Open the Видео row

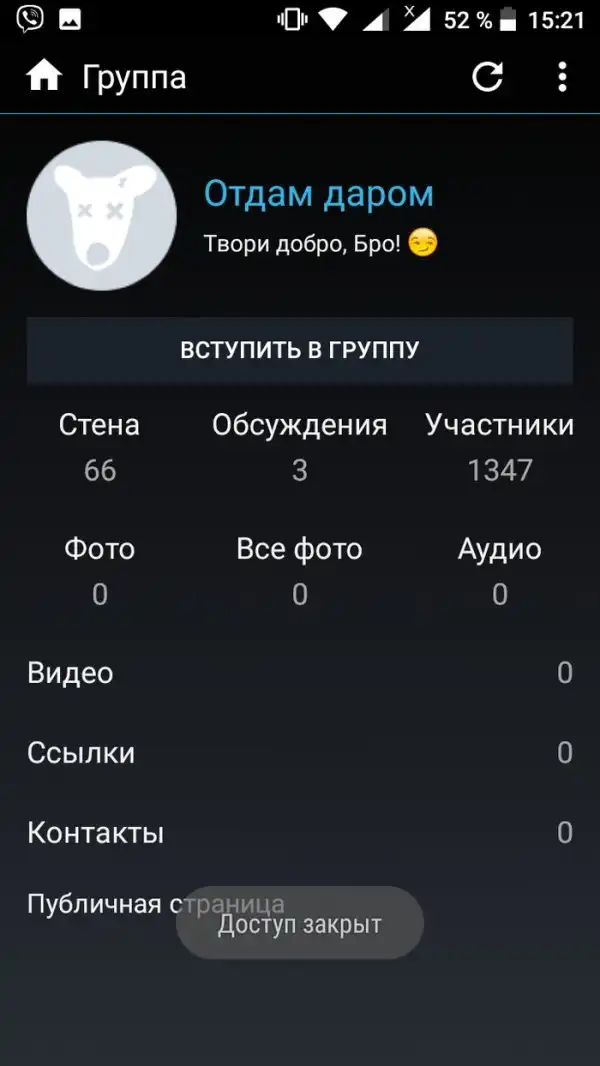point(299,673)
